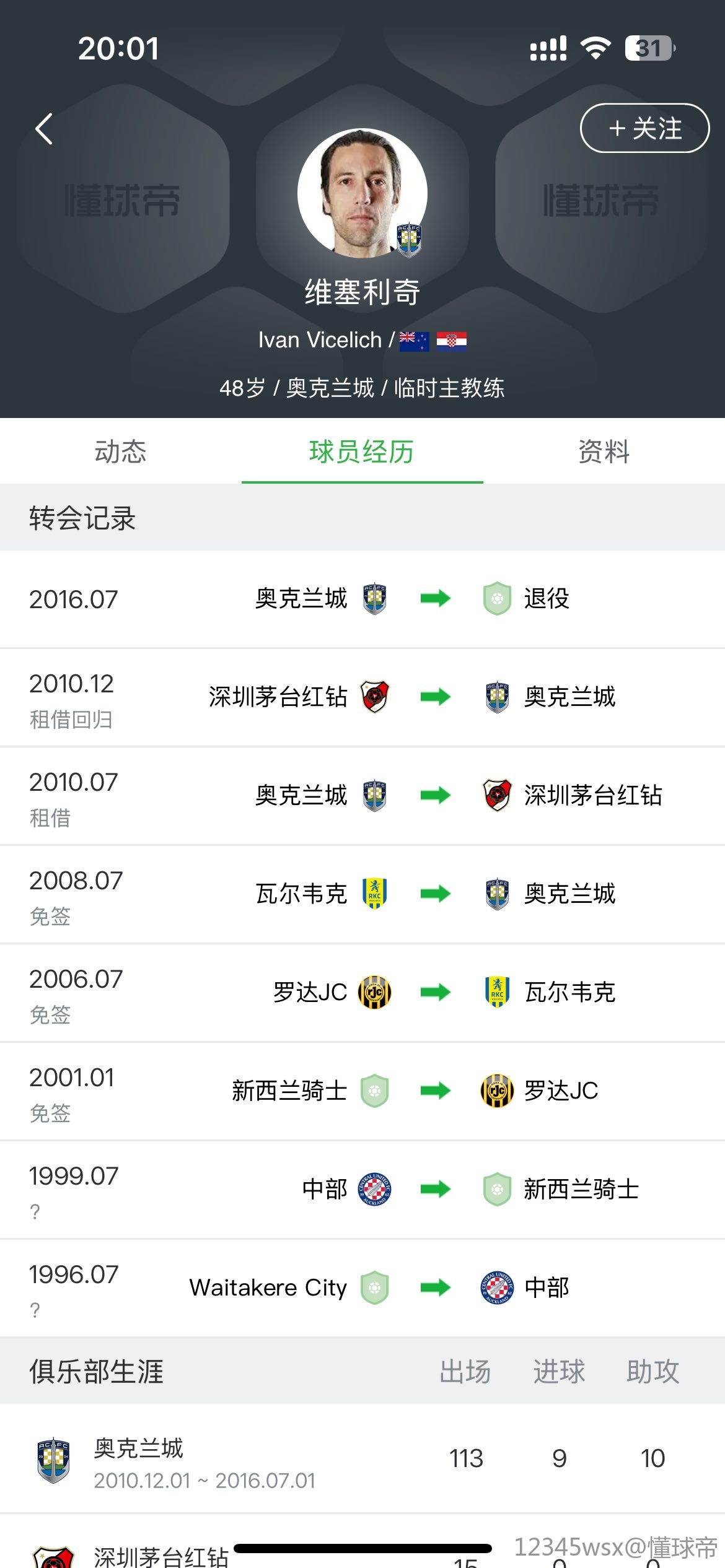View the 2006.07 transfer from 罗达JC

[362, 993]
